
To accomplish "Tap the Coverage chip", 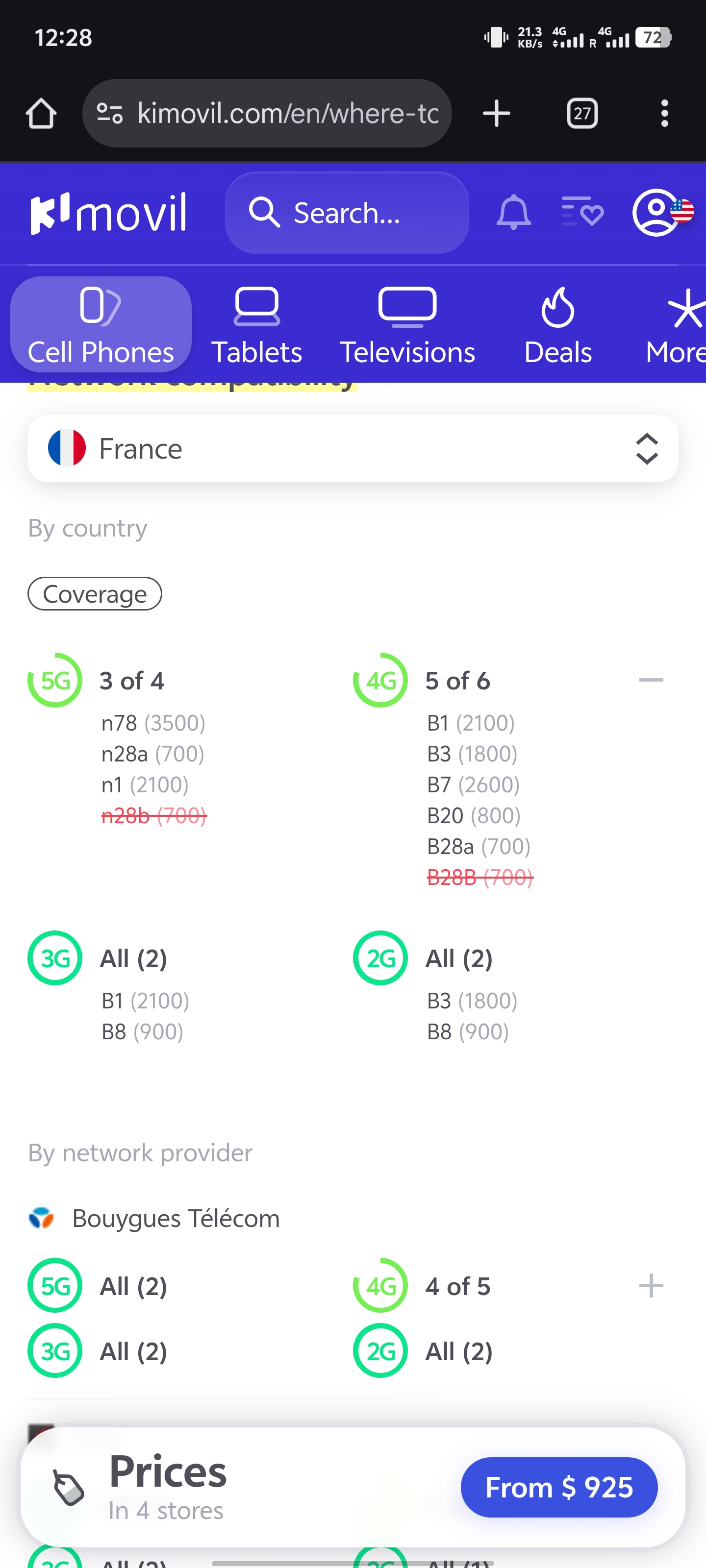I will click(x=95, y=594).
